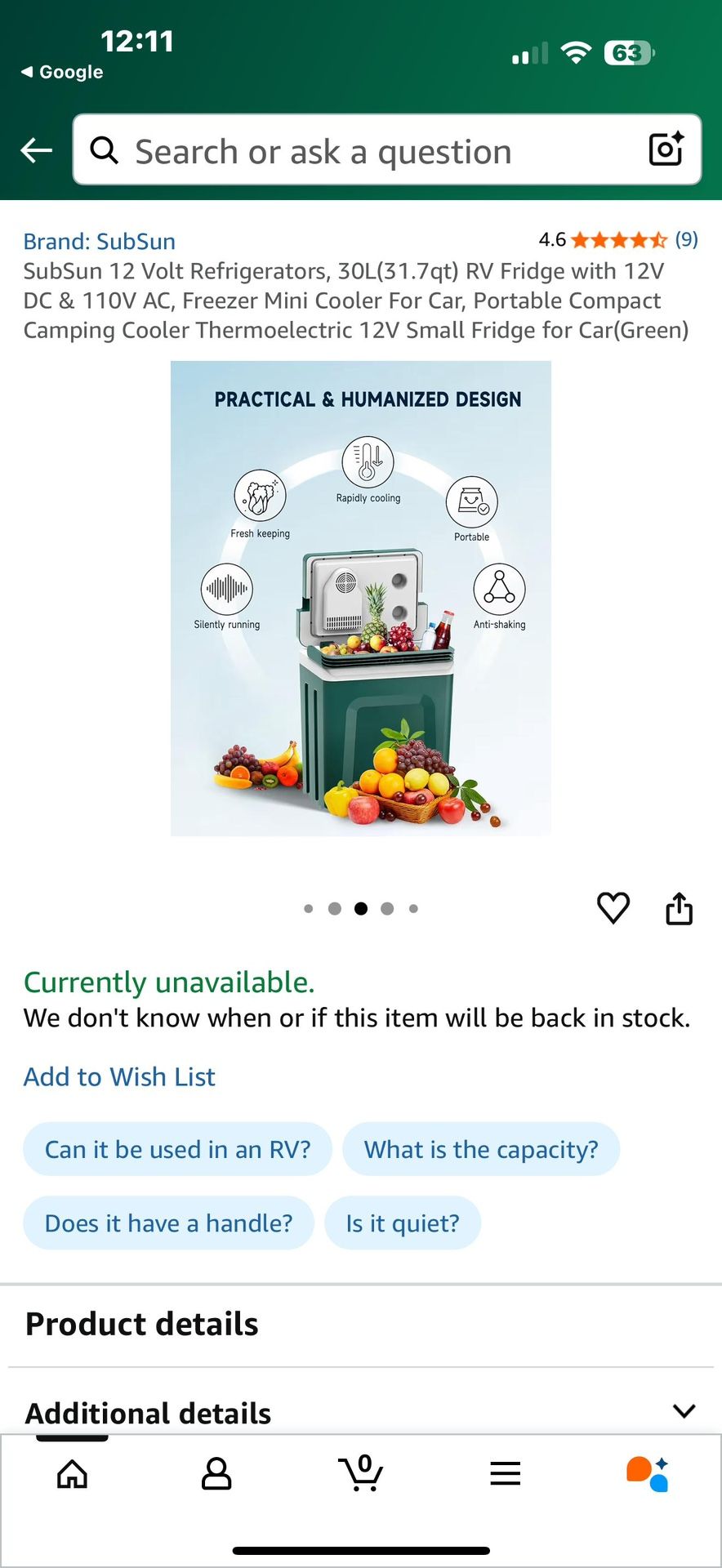Ask "Can it be used in an RV?"
The width and height of the screenshot is (722, 1568).
point(177,1149)
